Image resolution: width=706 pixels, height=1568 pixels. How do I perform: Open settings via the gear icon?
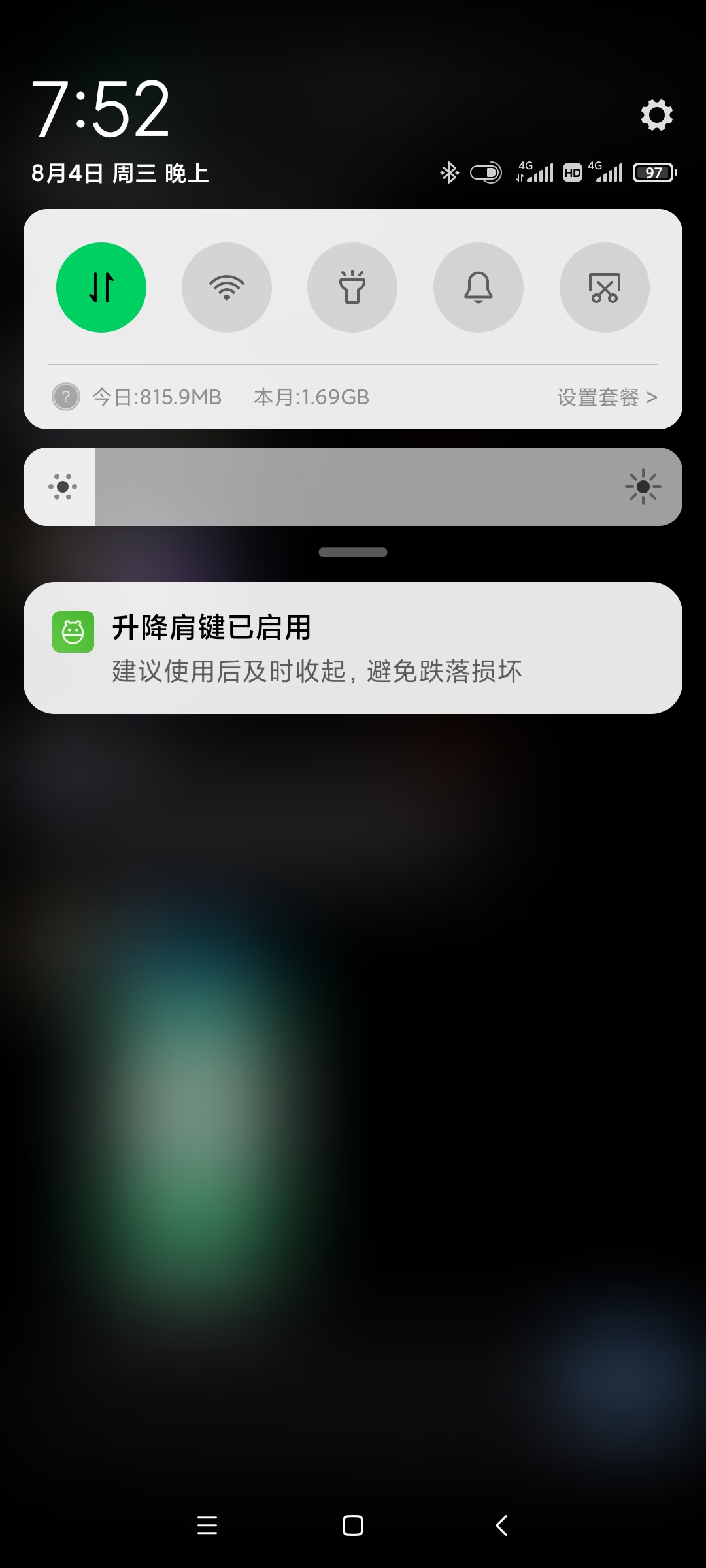pyautogui.click(x=656, y=115)
